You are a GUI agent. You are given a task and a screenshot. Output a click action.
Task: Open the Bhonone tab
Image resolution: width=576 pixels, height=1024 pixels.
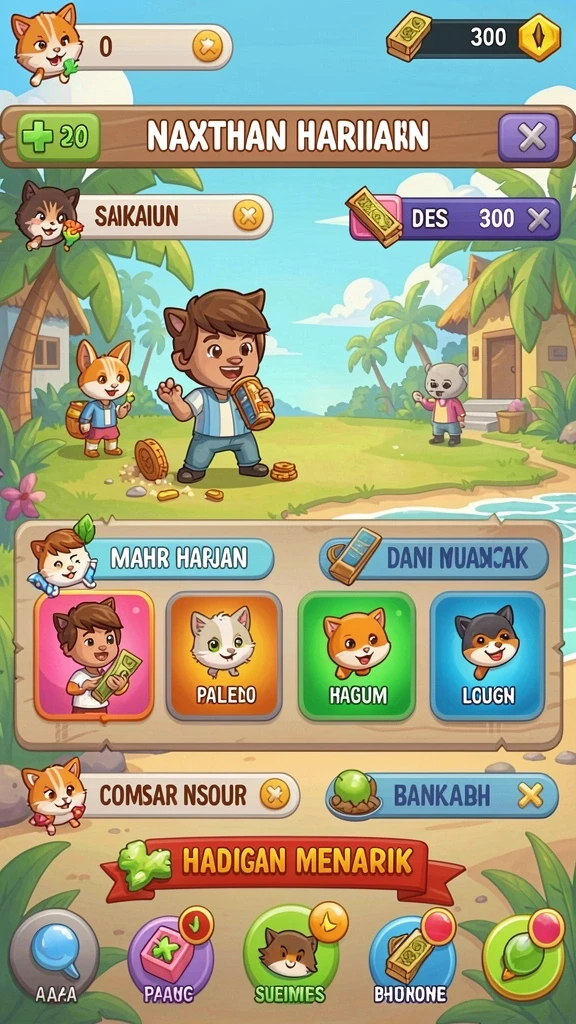tap(411, 957)
